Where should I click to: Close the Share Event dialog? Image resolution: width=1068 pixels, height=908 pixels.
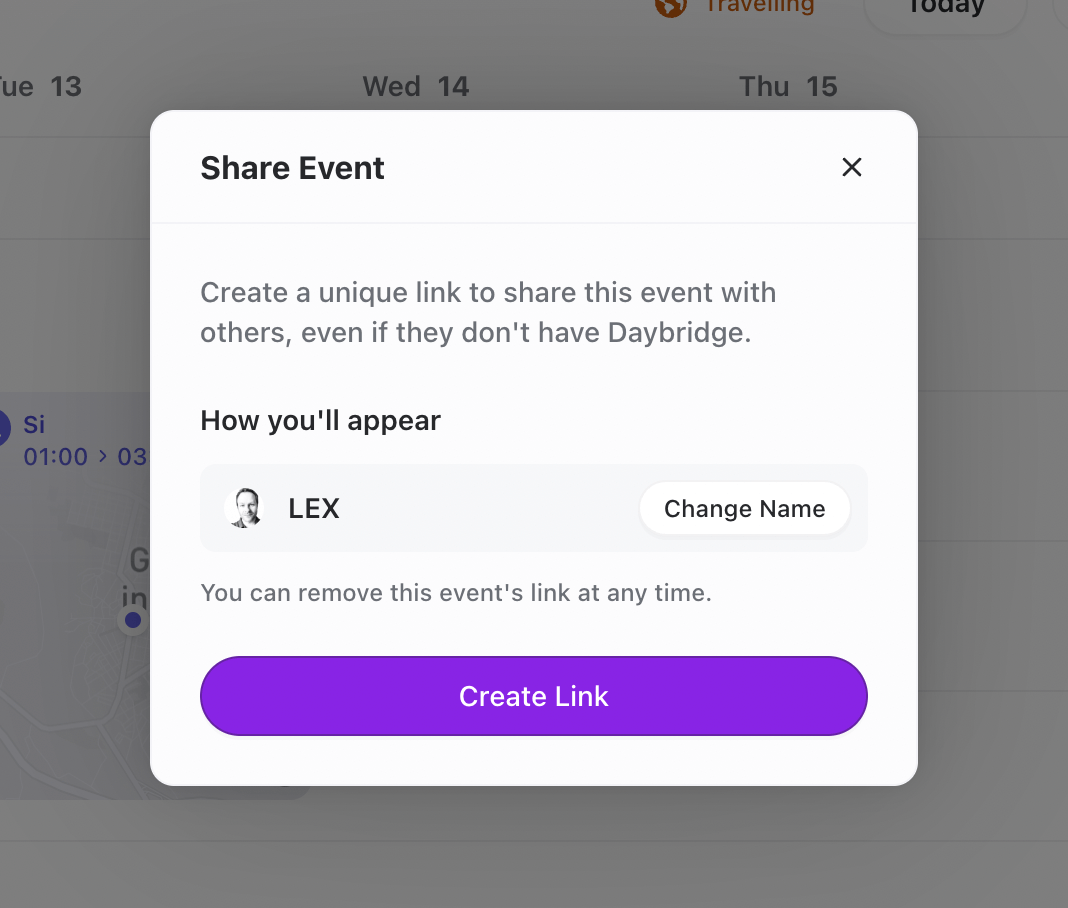point(851,167)
